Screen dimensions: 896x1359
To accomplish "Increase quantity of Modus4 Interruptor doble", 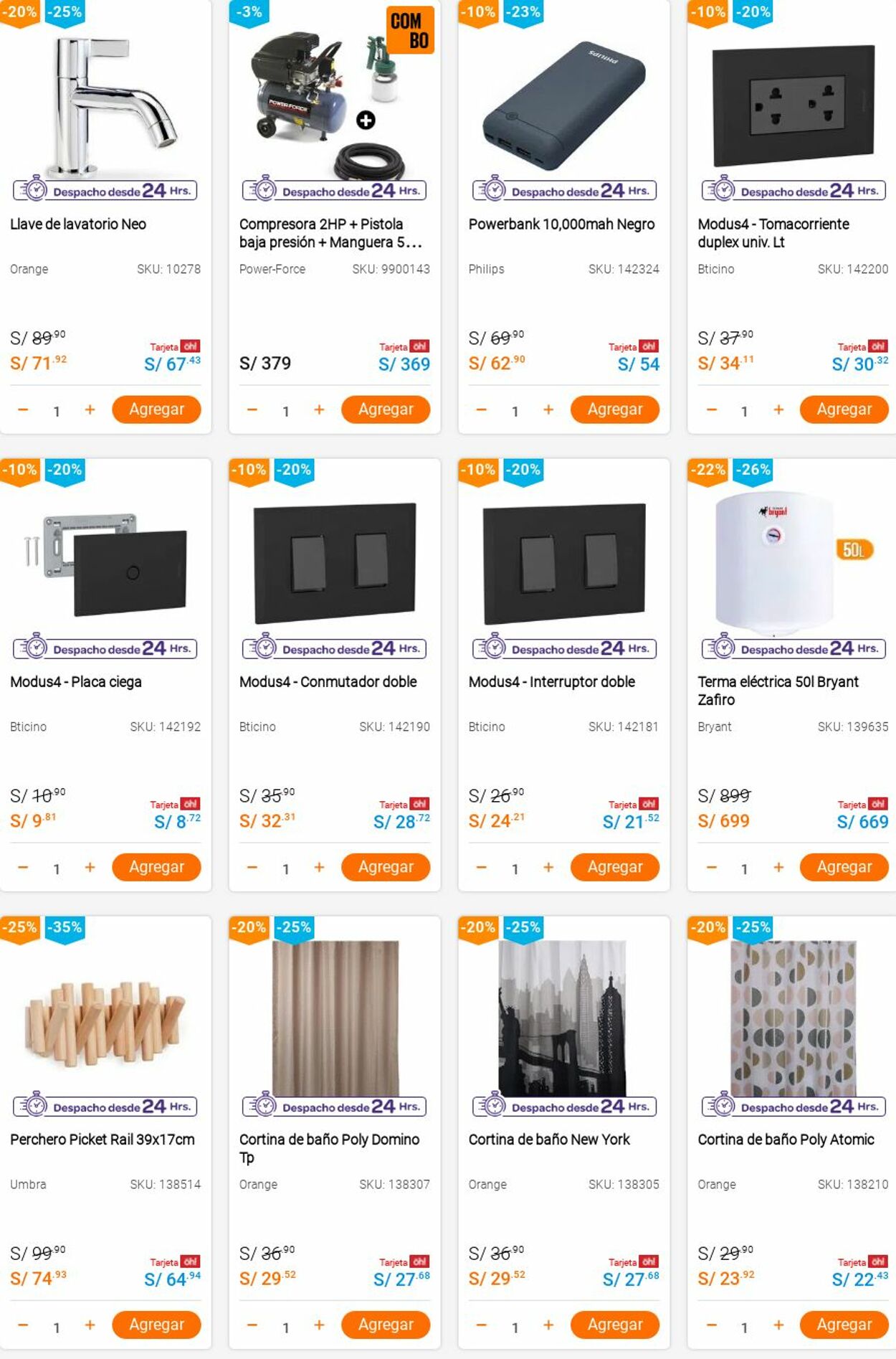I will point(548,867).
